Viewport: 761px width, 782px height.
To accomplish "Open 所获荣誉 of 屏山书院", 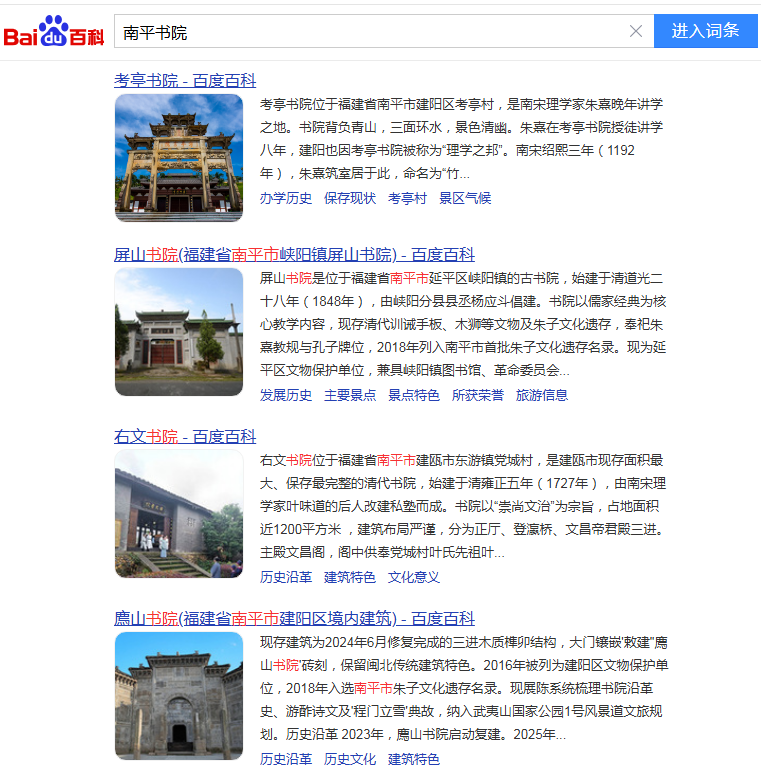I will [x=478, y=395].
